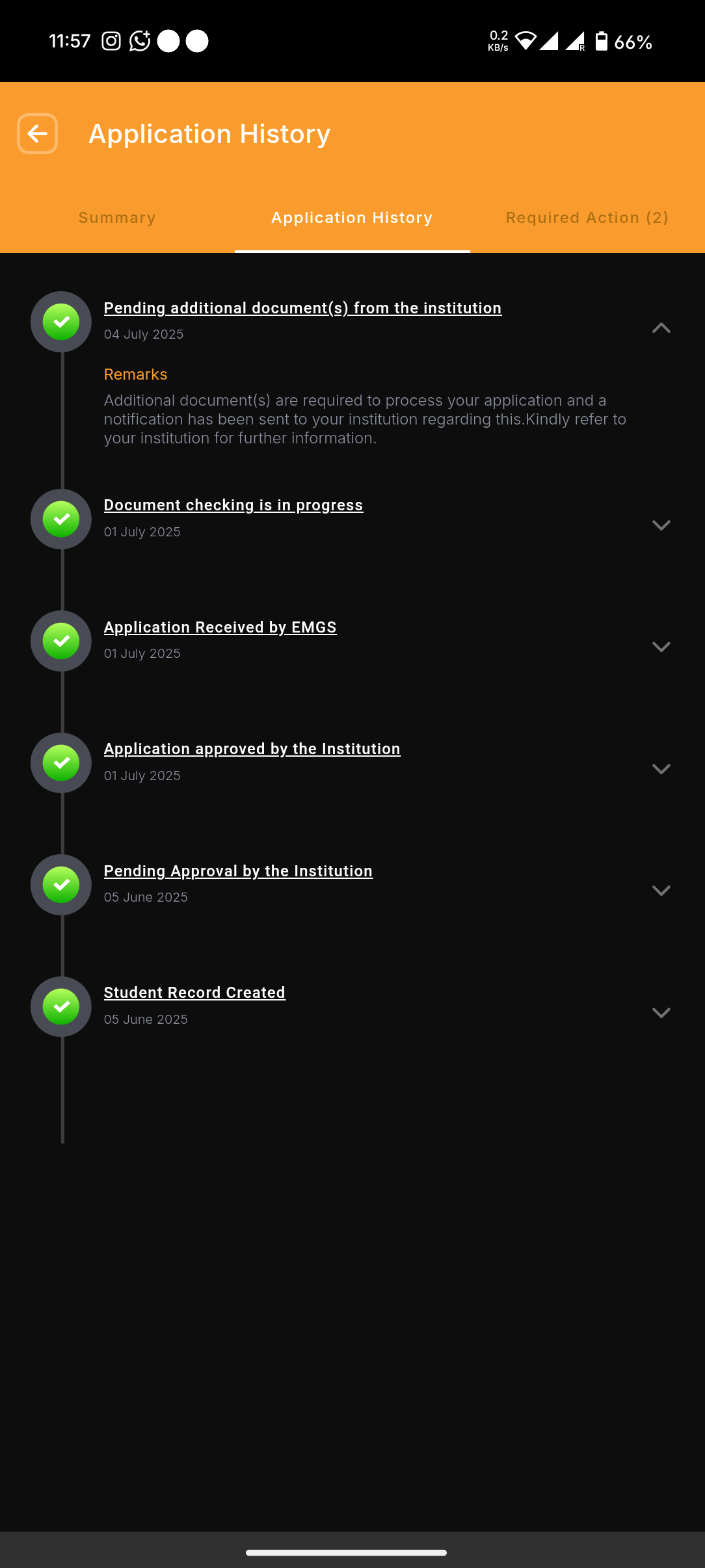Collapse the Pending additional document(s) entry
The width and height of the screenshot is (705, 1568).
[x=661, y=328]
